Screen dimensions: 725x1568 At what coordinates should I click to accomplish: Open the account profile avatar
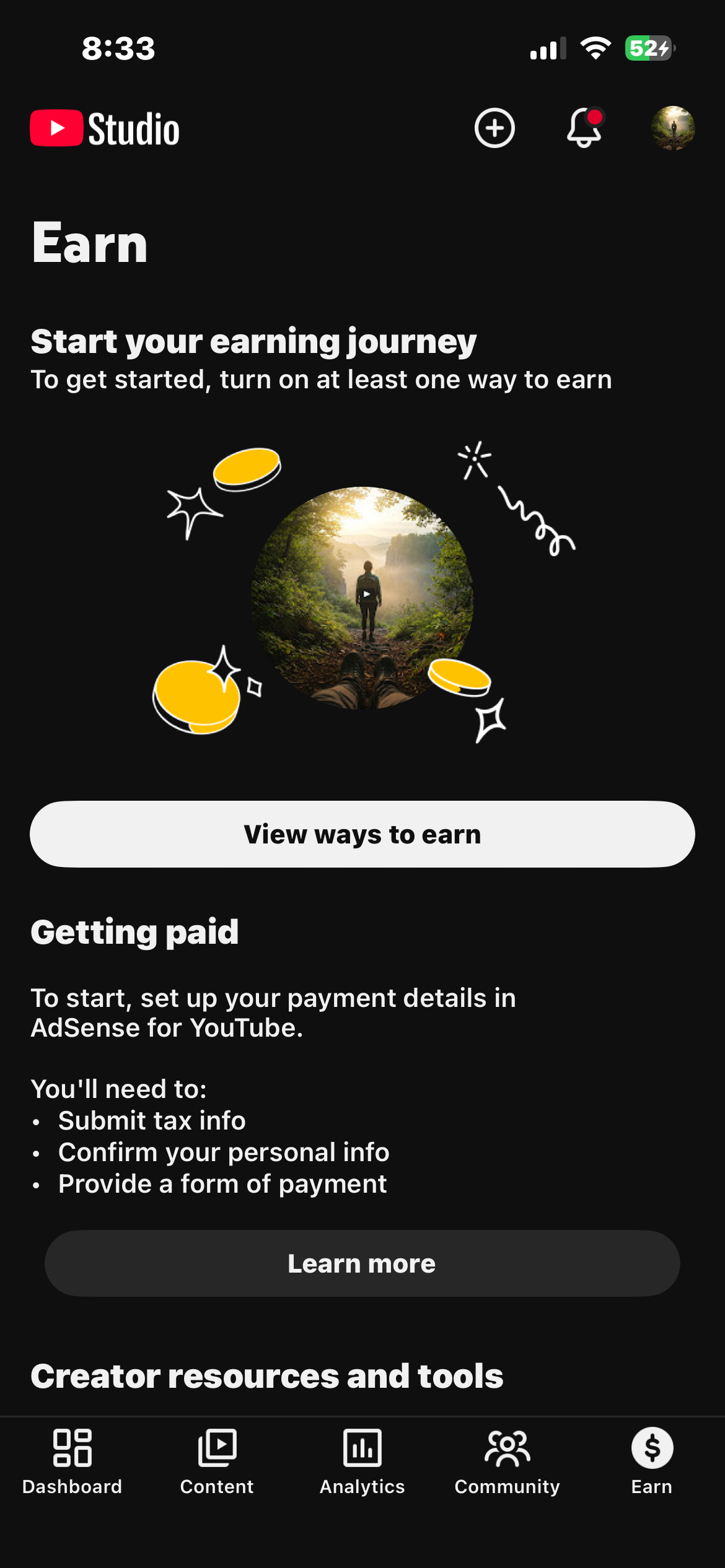[673, 128]
